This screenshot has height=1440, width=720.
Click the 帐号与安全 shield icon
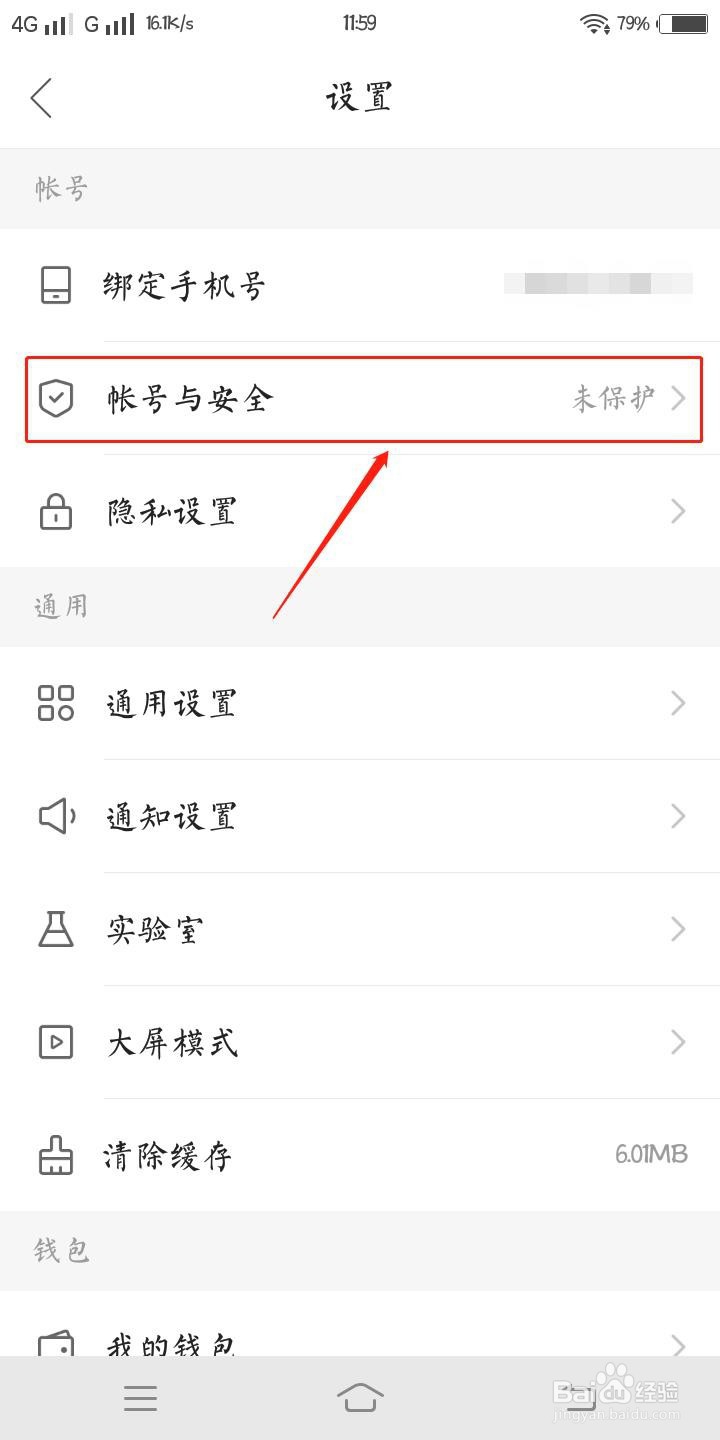pyautogui.click(x=56, y=399)
